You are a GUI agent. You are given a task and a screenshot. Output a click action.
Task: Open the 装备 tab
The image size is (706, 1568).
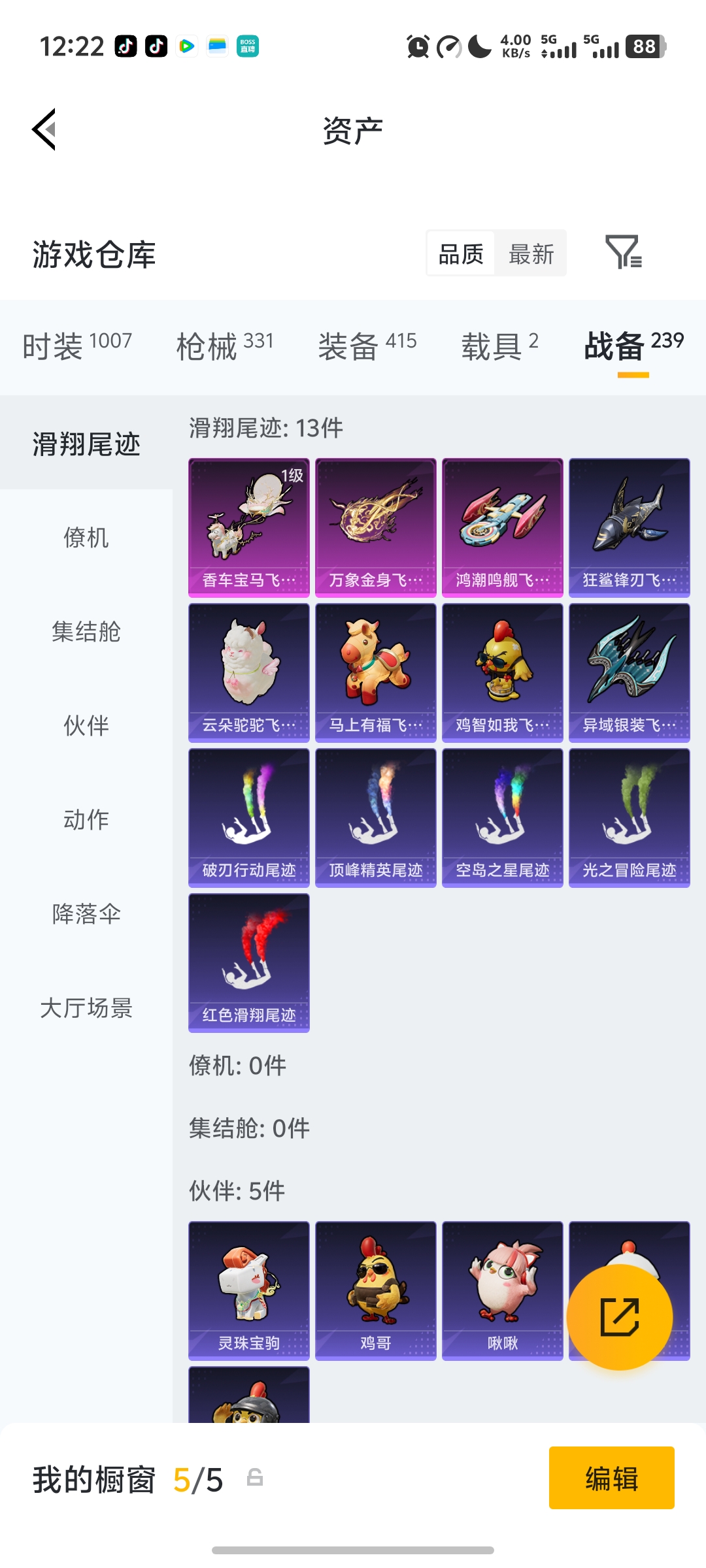point(367,345)
